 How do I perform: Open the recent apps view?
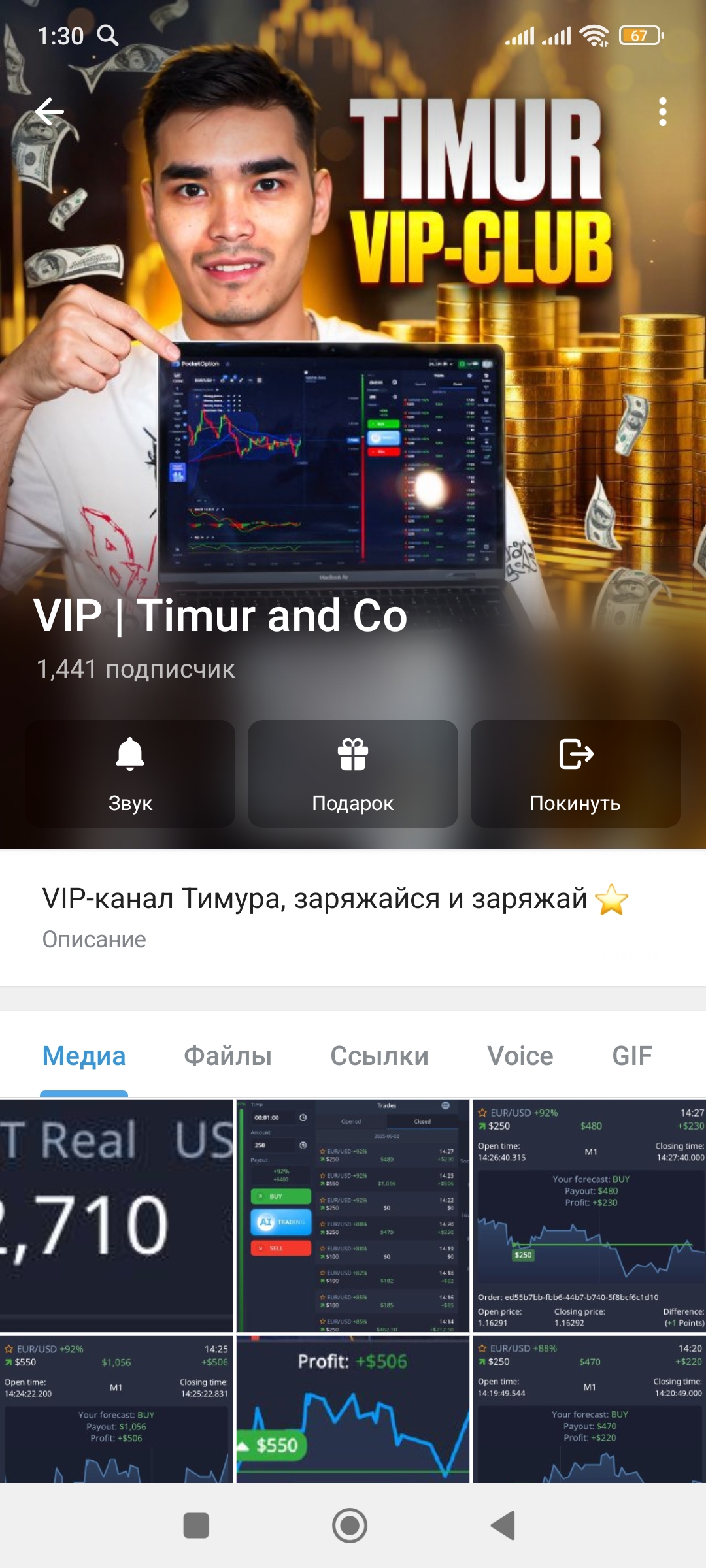click(x=196, y=1526)
